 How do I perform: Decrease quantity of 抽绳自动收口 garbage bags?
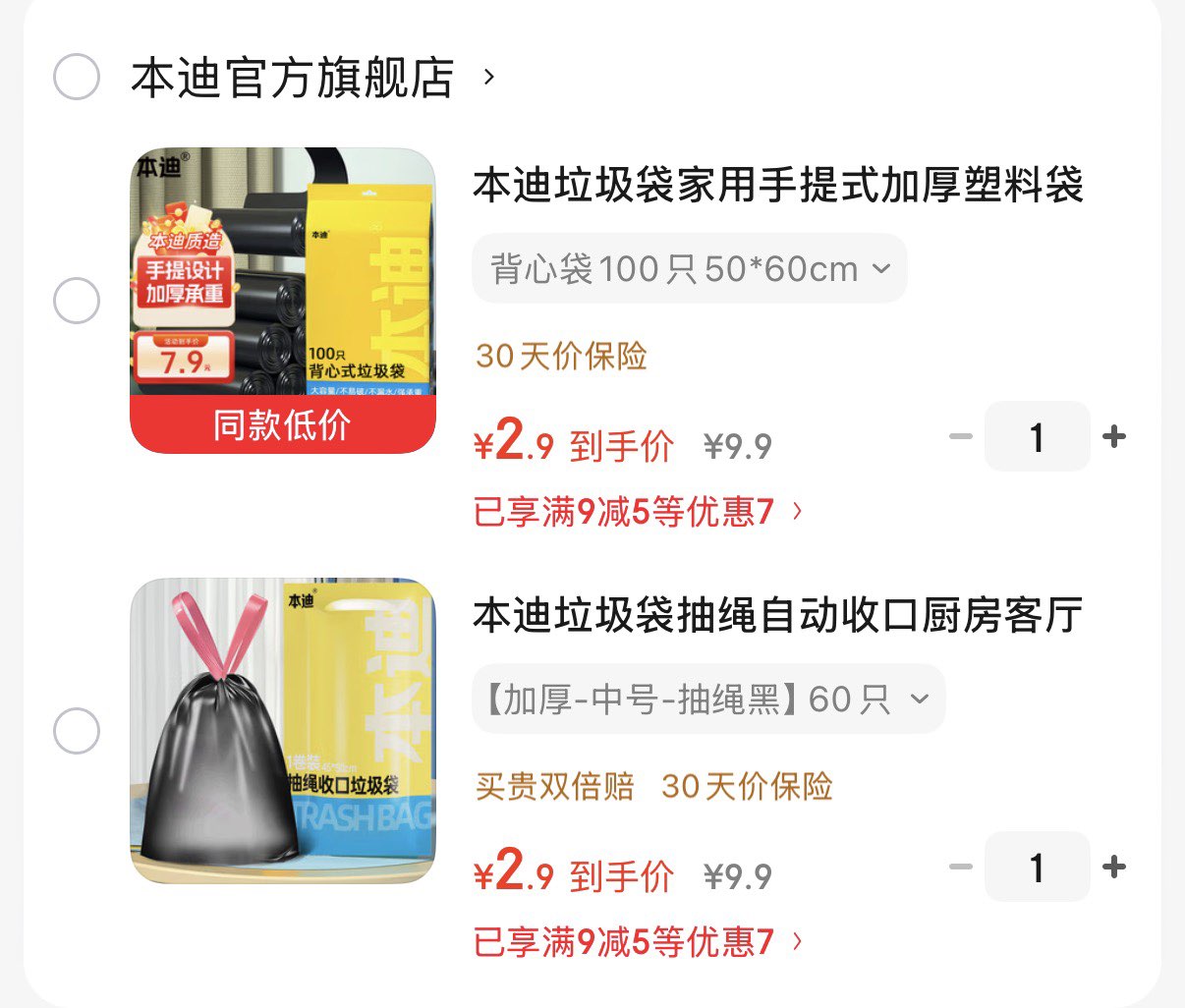click(x=961, y=867)
